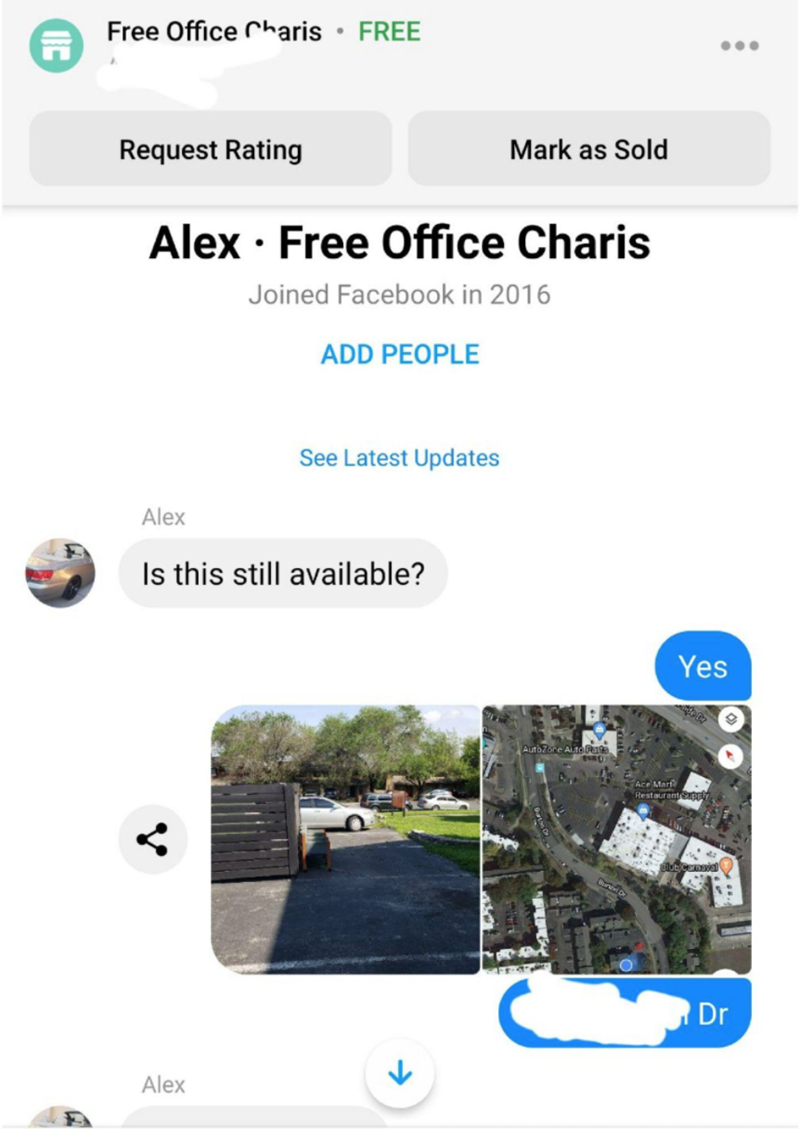
Task: Share the sent photos with share icon
Action: (152, 839)
